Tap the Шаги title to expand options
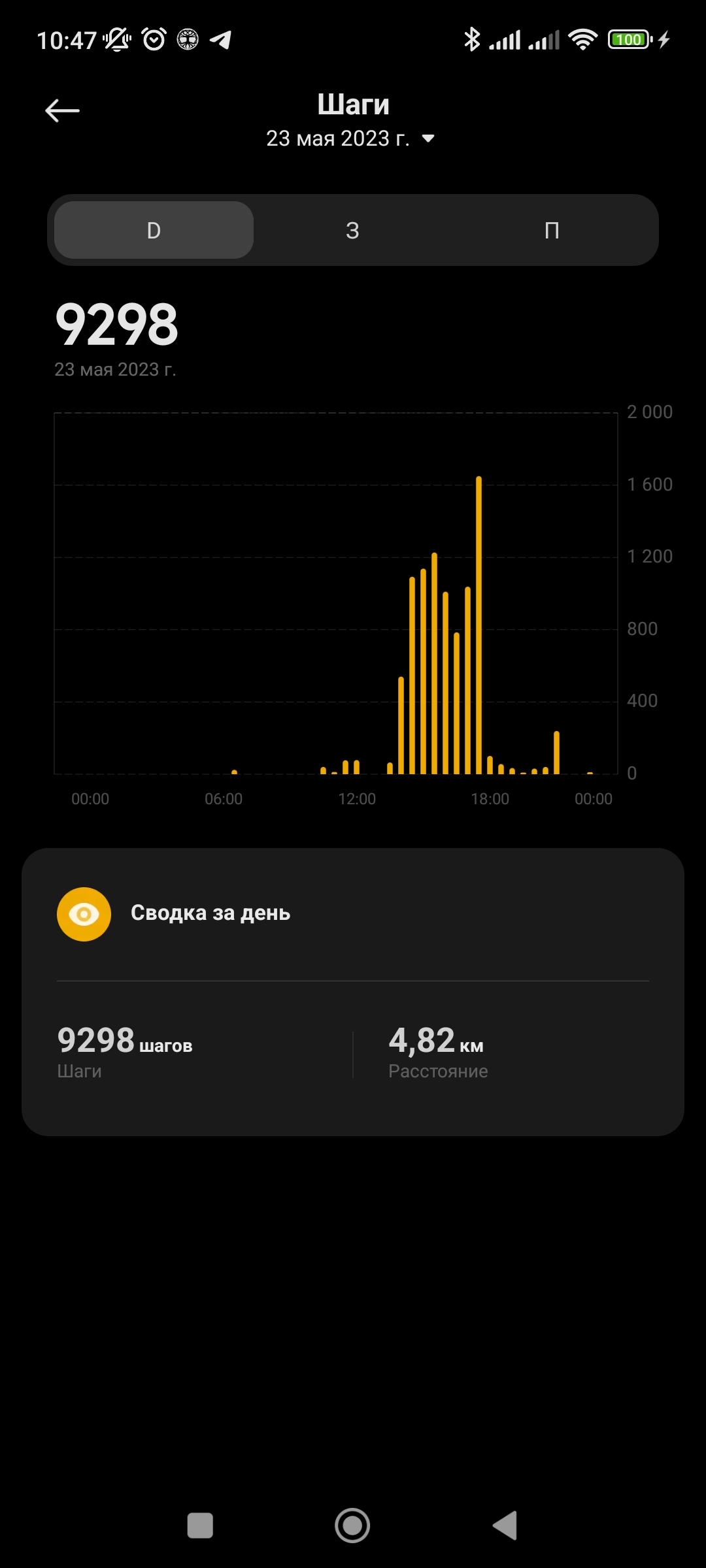Screen dimensions: 706x1568 click(353, 103)
